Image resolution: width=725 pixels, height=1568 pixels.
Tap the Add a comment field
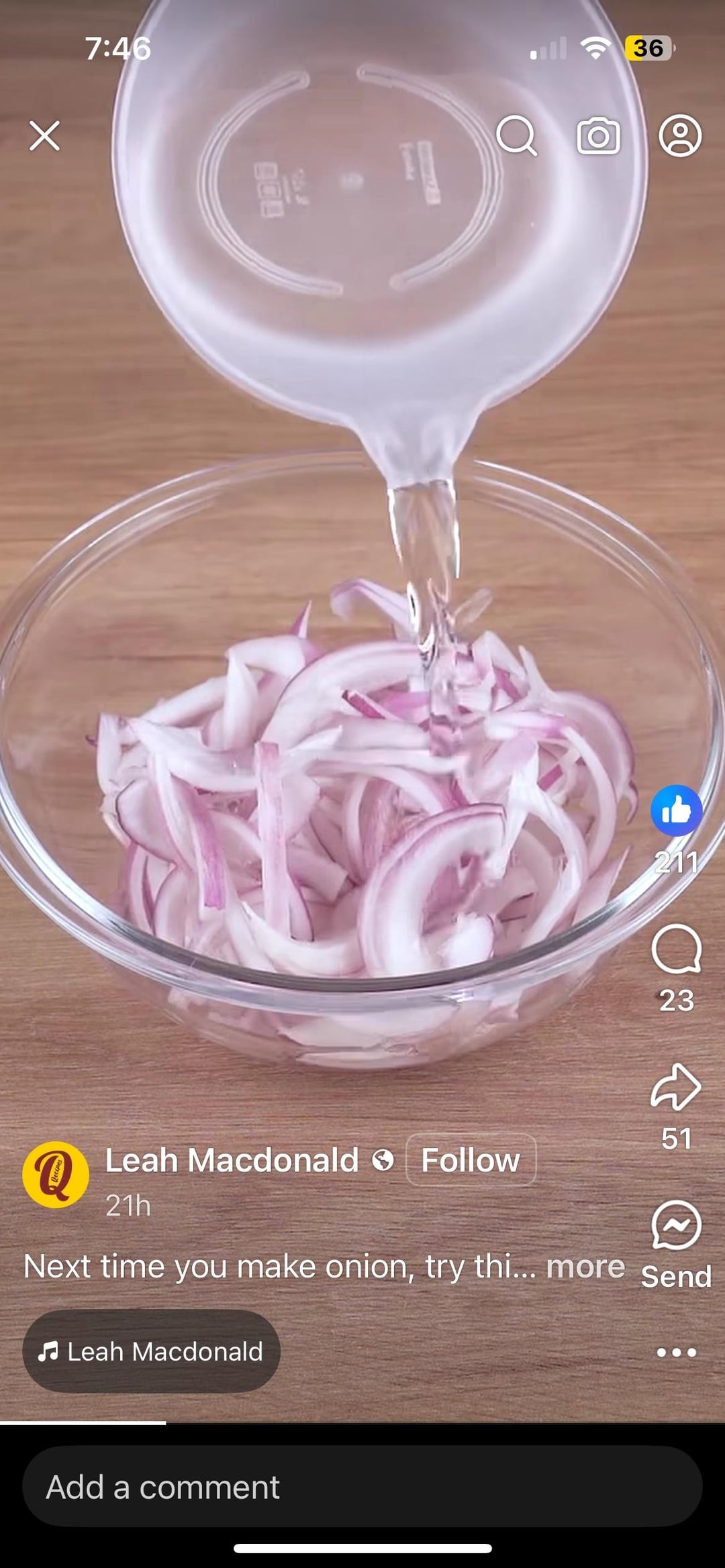point(362,1487)
